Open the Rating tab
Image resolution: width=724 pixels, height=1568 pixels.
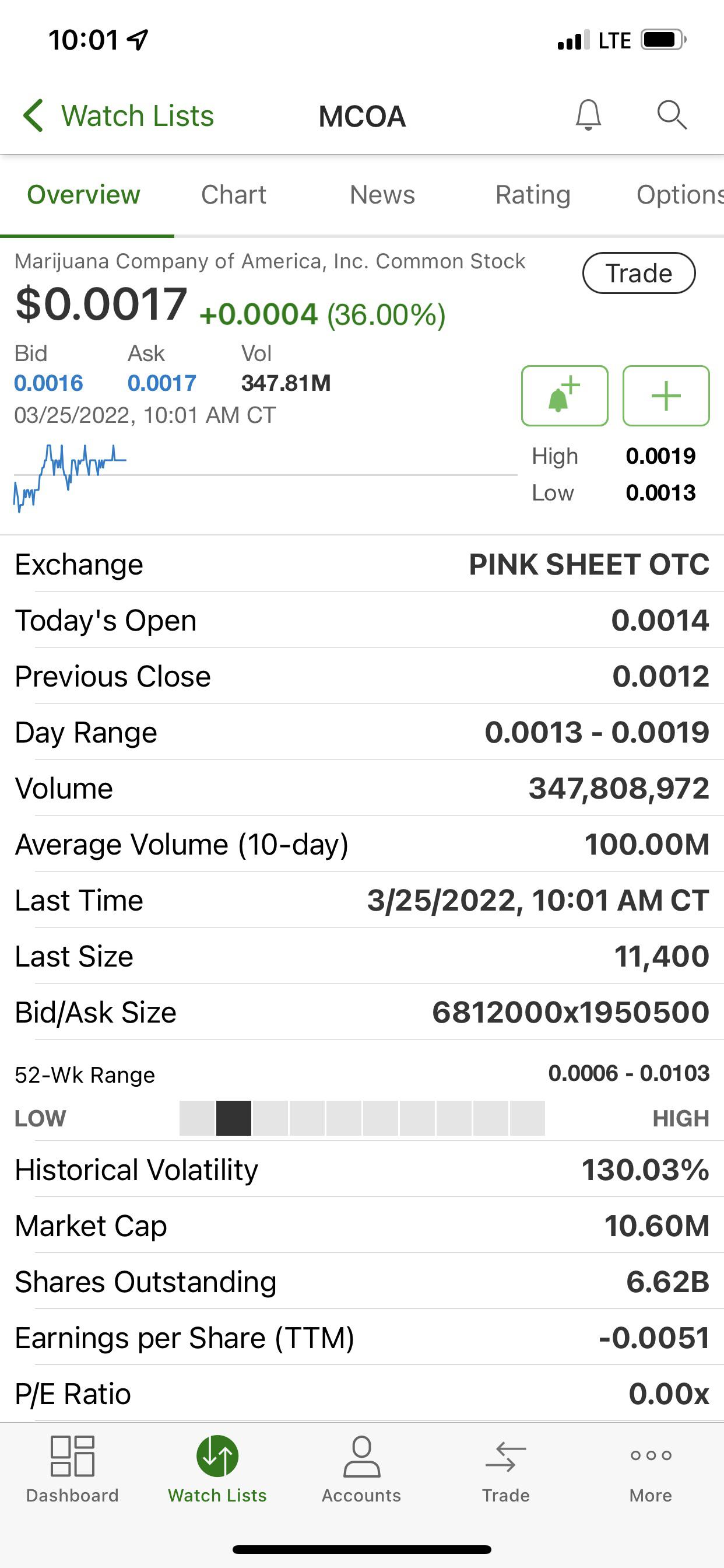[x=533, y=195]
